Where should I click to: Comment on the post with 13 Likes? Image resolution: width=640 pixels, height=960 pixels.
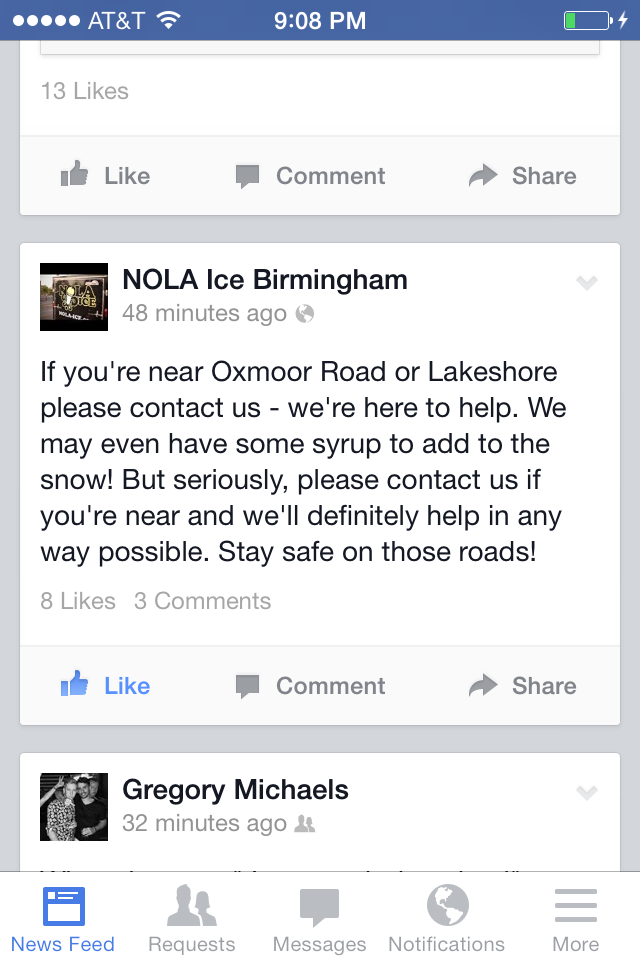pos(310,176)
